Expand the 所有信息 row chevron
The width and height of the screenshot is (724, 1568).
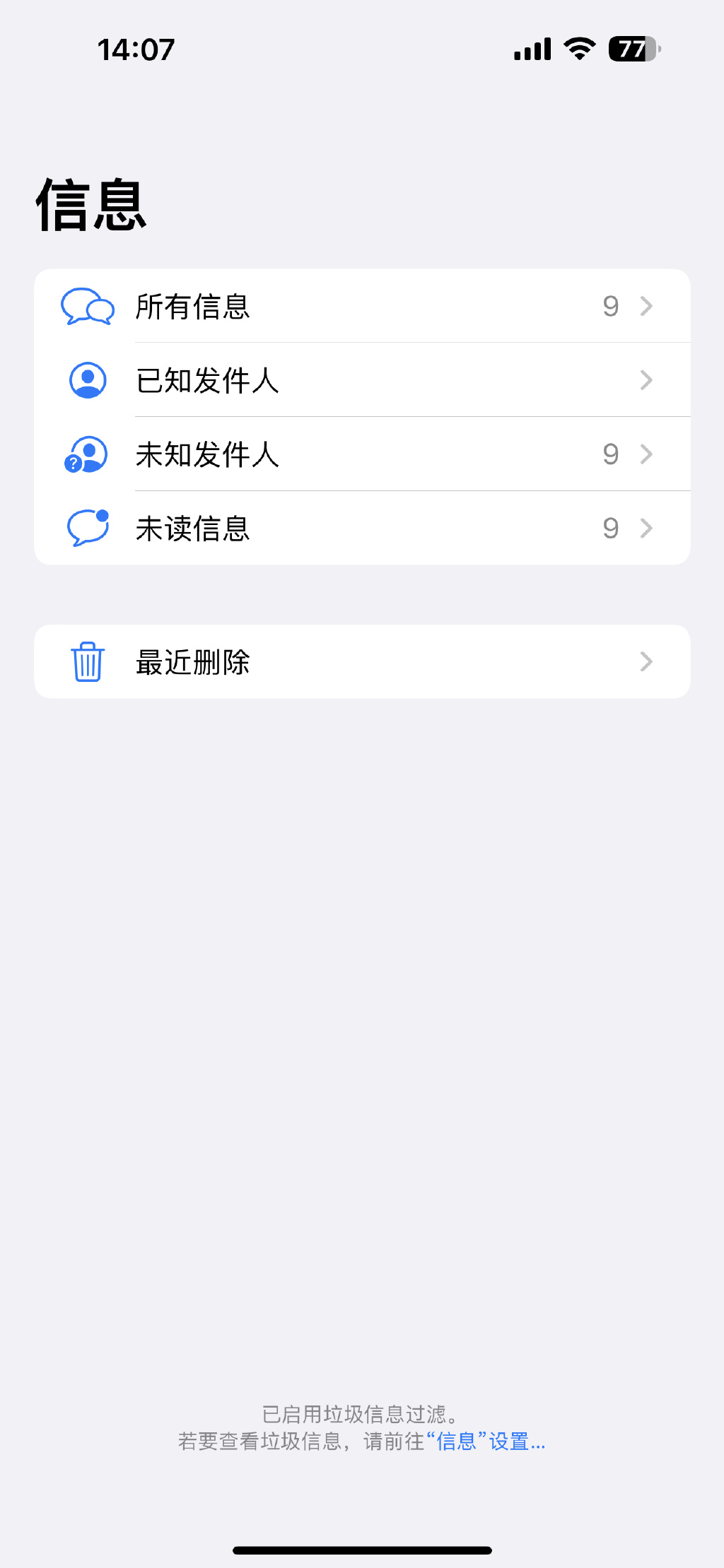click(646, 306)
